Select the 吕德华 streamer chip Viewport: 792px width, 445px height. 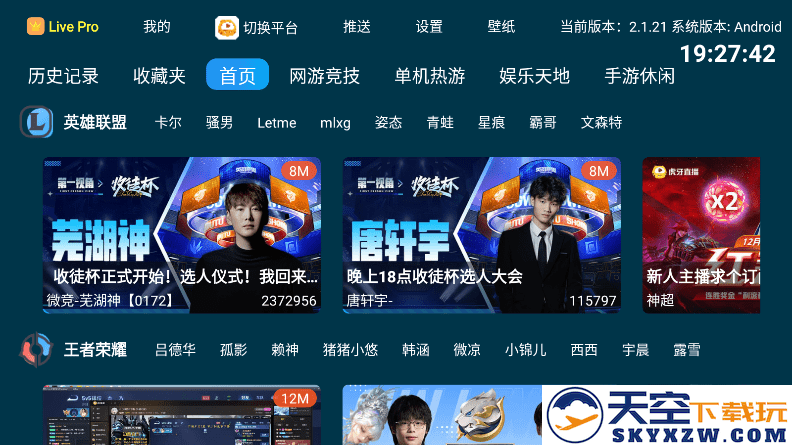[175, 350]
